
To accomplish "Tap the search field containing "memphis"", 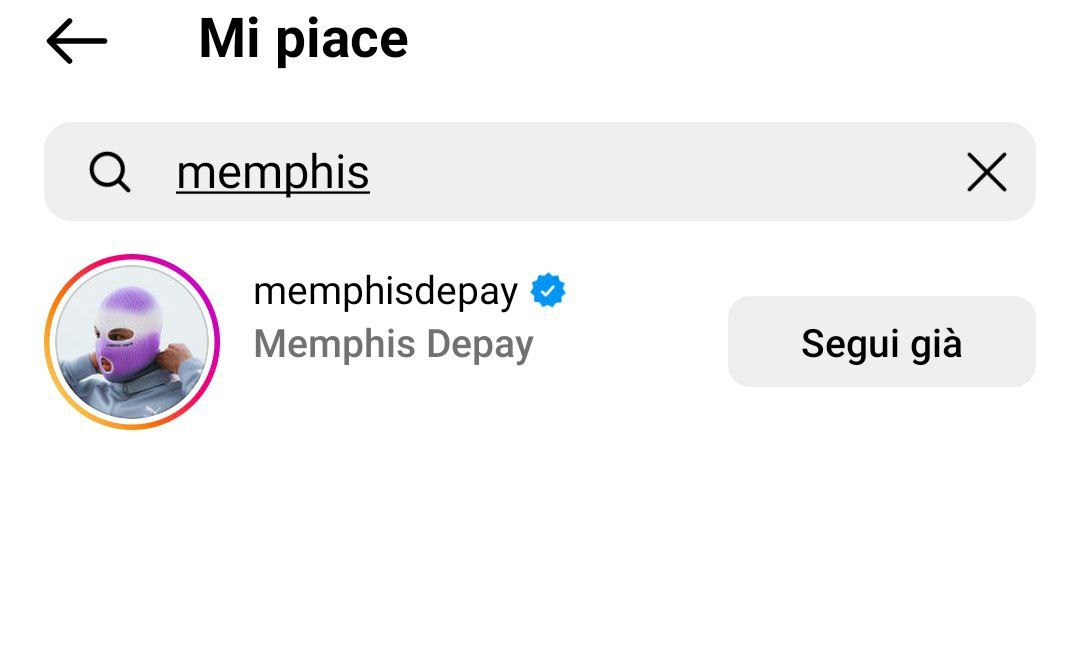I will (540, 172).
